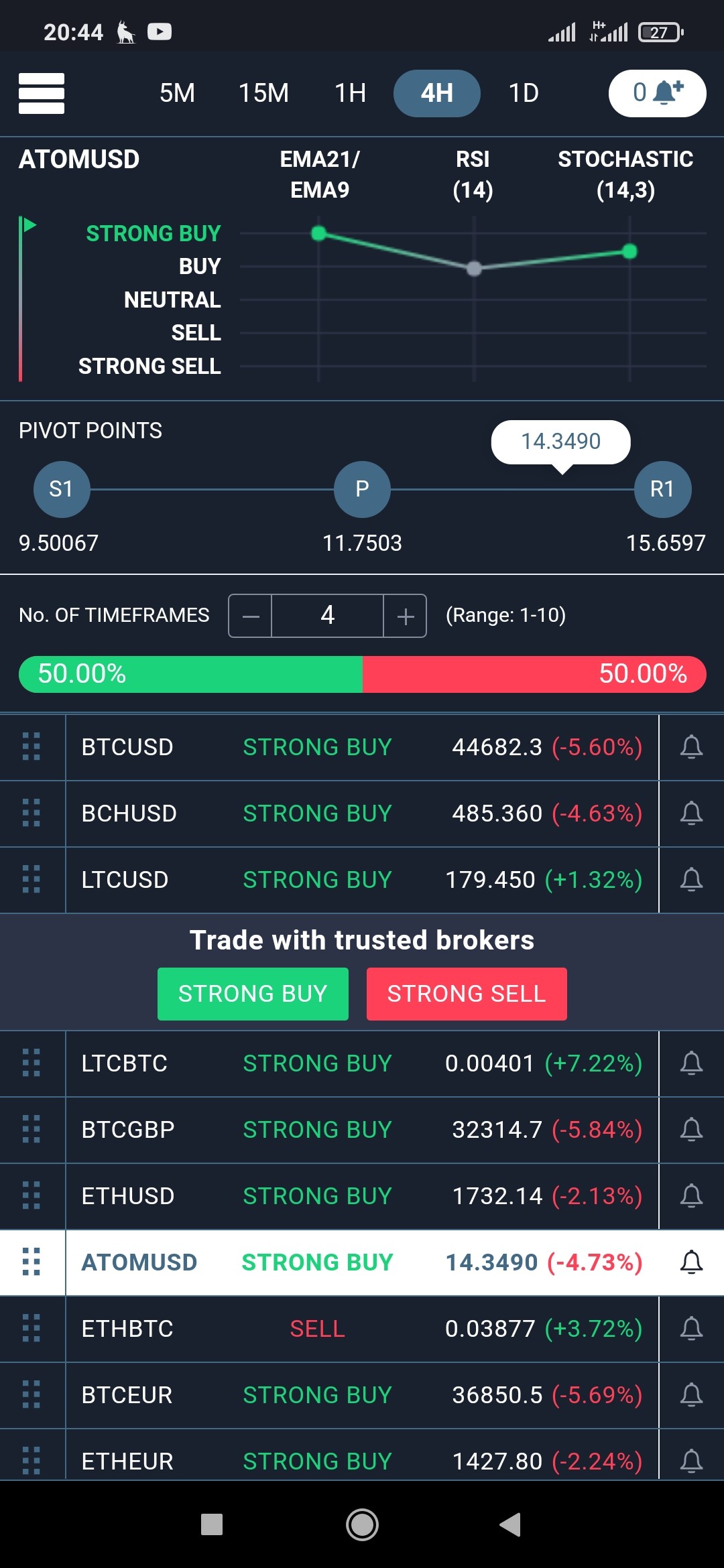Set an alert bell for BCHUSD
This screenshot has width=724, height=1568.
[x=691, y=813]
